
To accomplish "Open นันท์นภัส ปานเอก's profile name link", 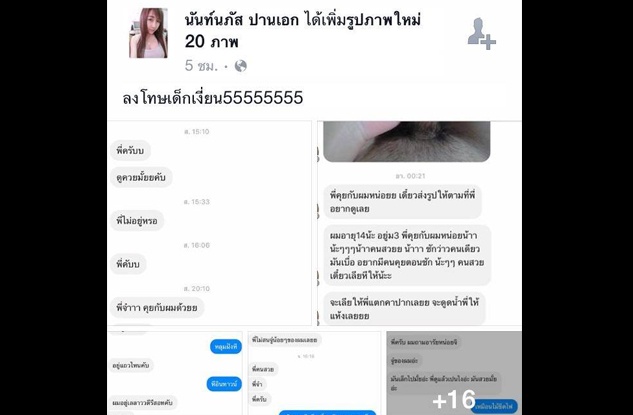I will point(262,23).
